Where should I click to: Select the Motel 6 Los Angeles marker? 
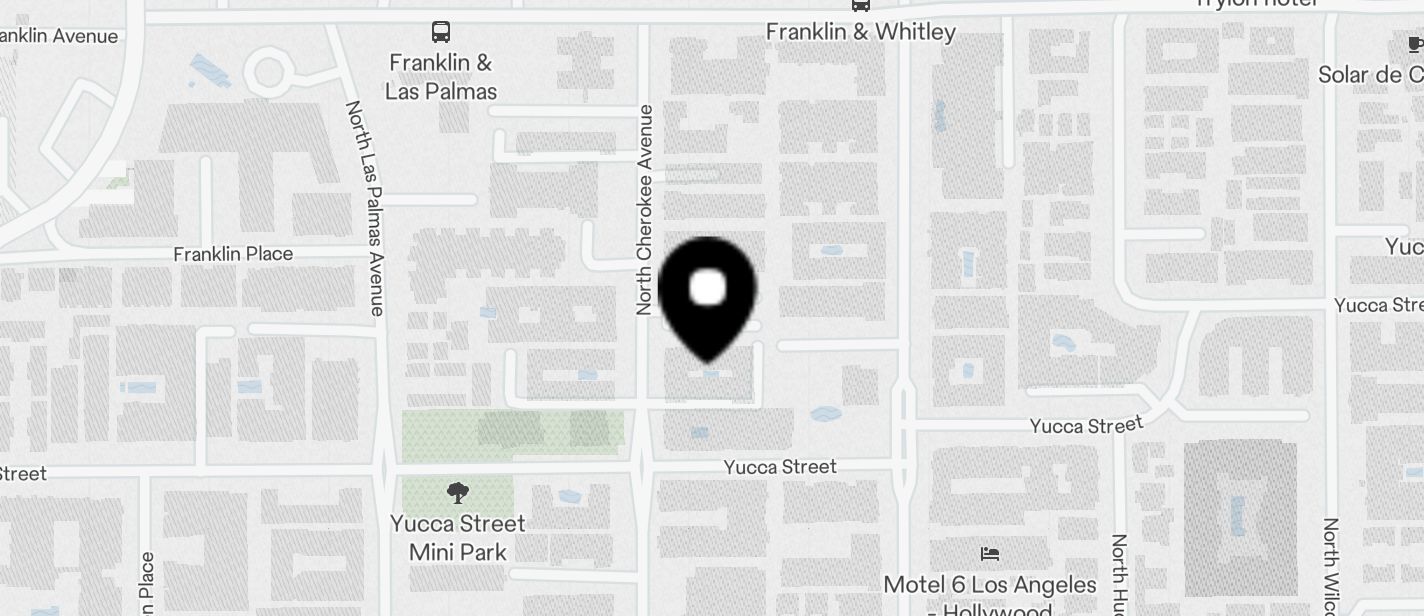[990, 553]
